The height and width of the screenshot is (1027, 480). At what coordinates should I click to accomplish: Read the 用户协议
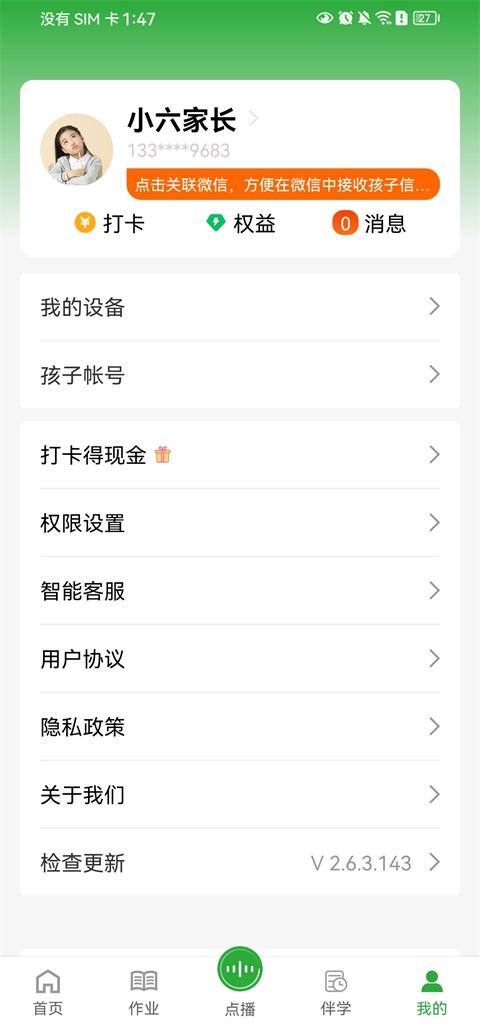(x=240, y=659)
